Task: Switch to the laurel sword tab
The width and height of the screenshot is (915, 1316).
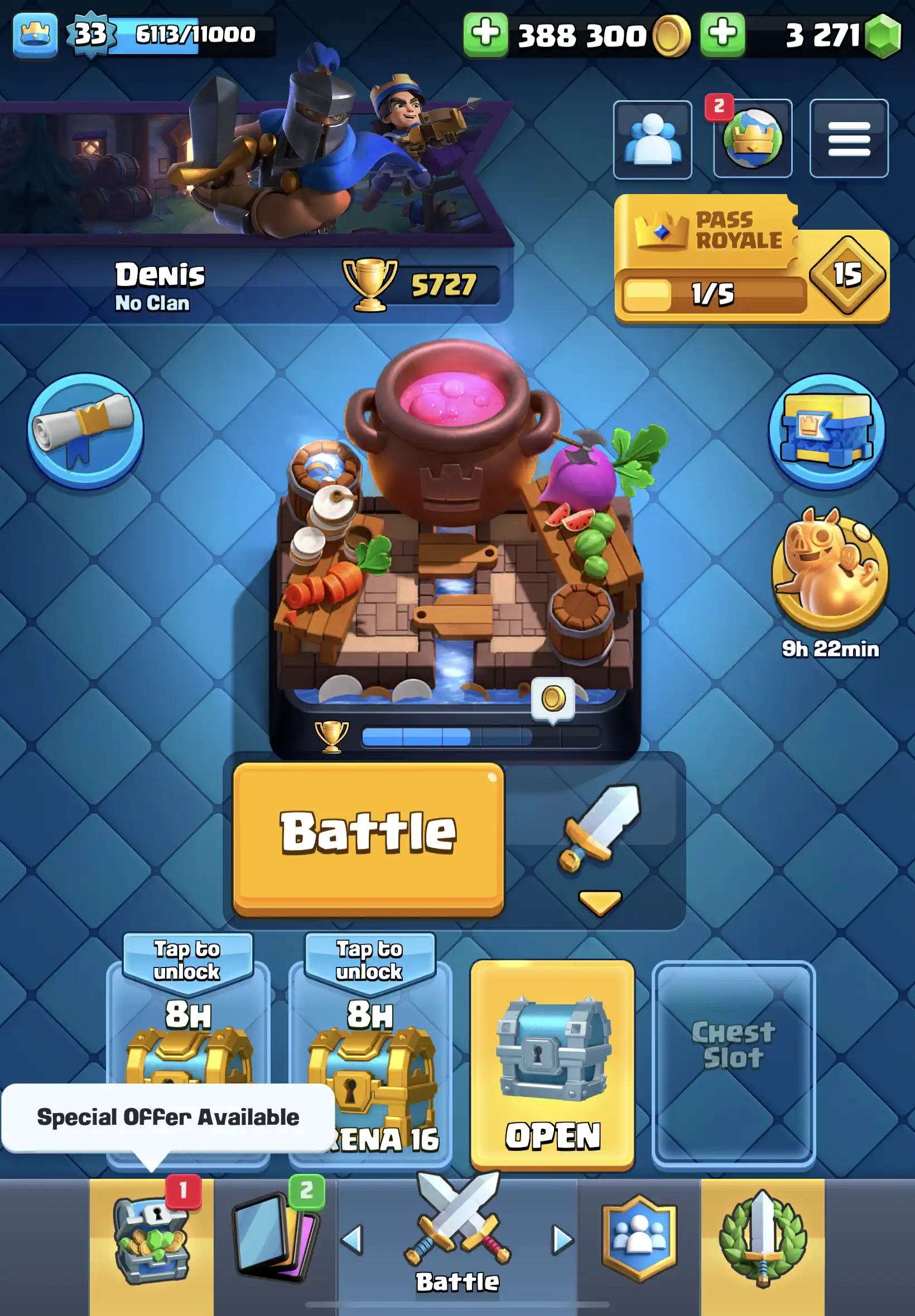Action: pyautogui.click(x=763, y=1238)
